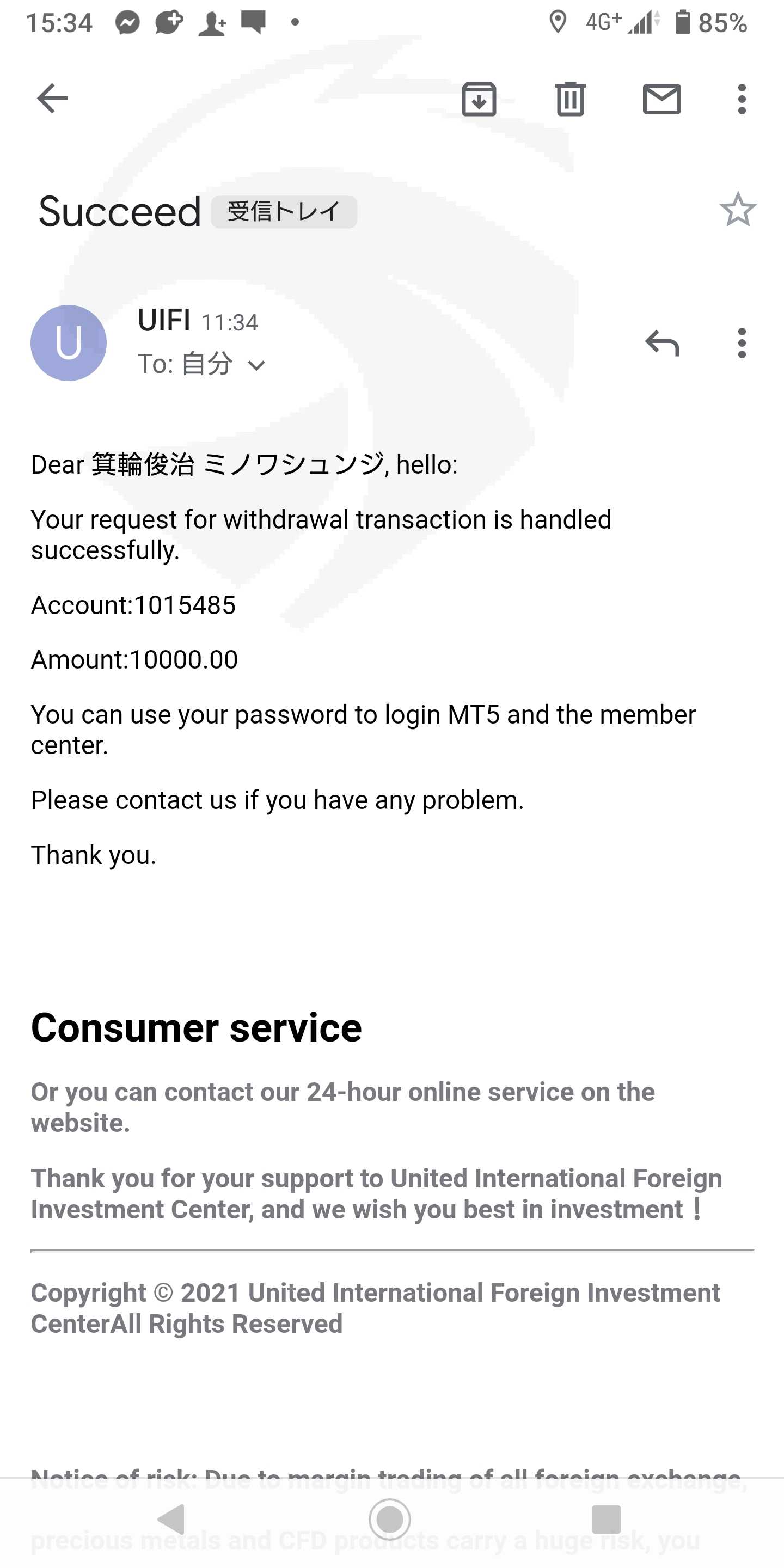This screenshot has width=784, height=1568.
Task: Open recent apps with square button
Action: (x=607, y=1520)
